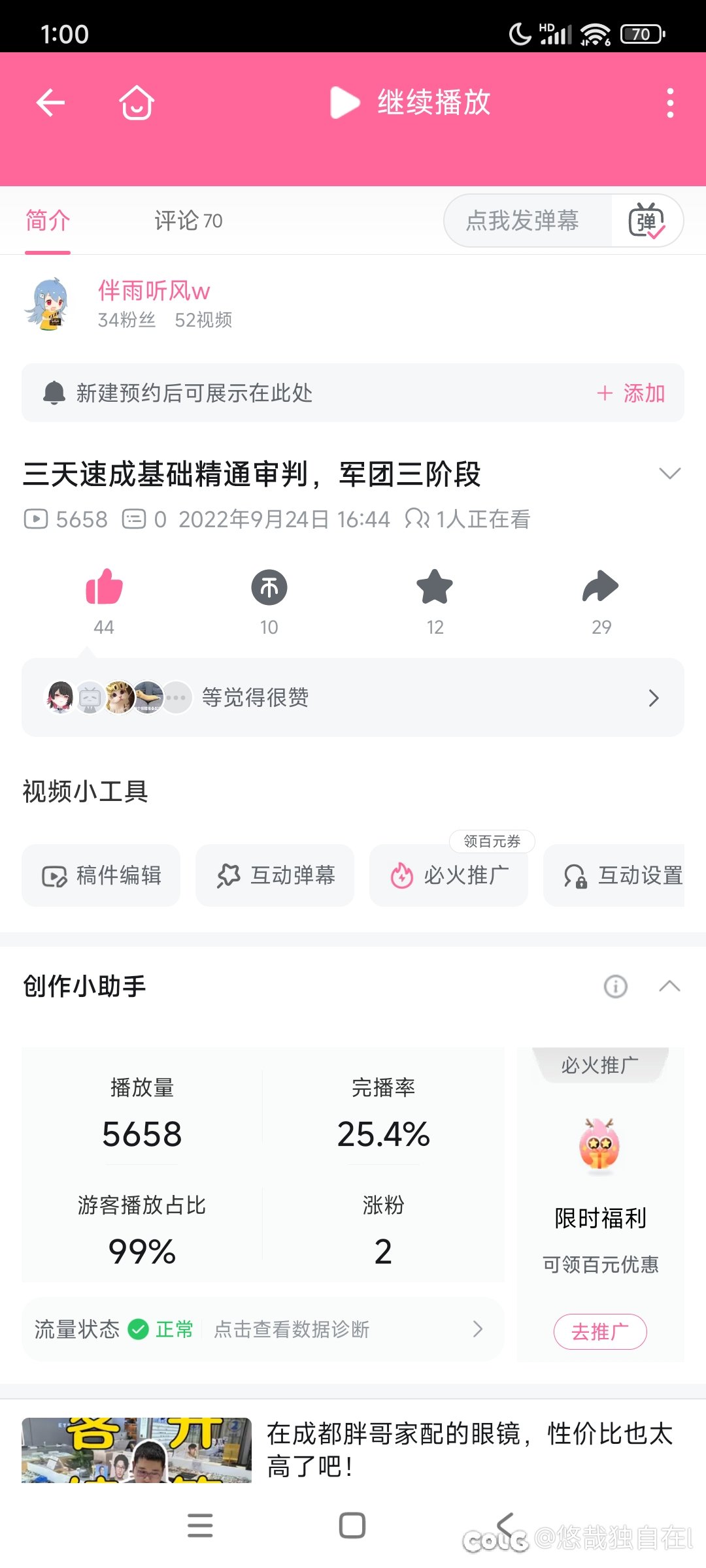Like this video with thumbs up
Screen dimensions: 706x1568
tap(104, 587)
